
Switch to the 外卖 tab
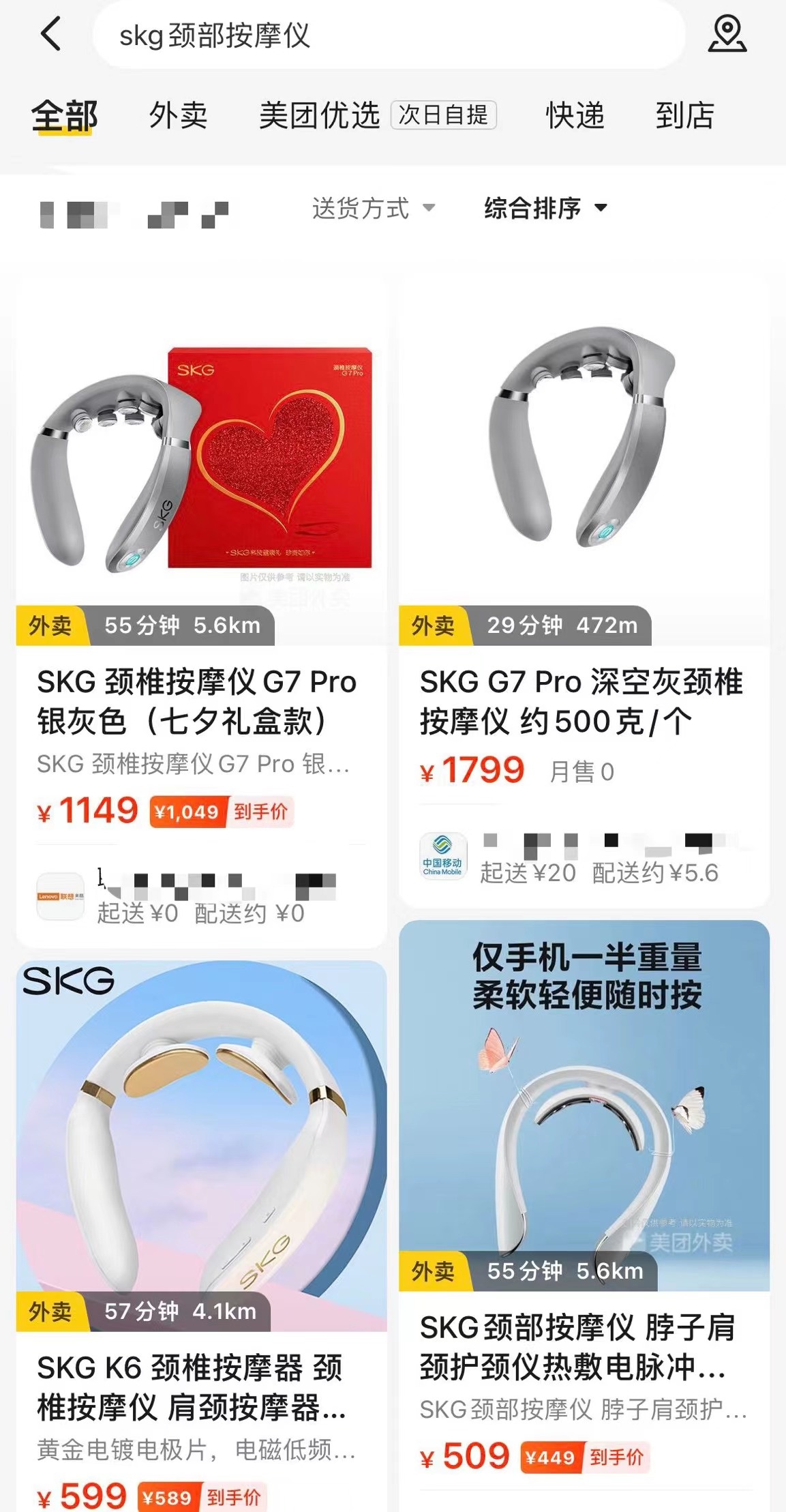178,115
